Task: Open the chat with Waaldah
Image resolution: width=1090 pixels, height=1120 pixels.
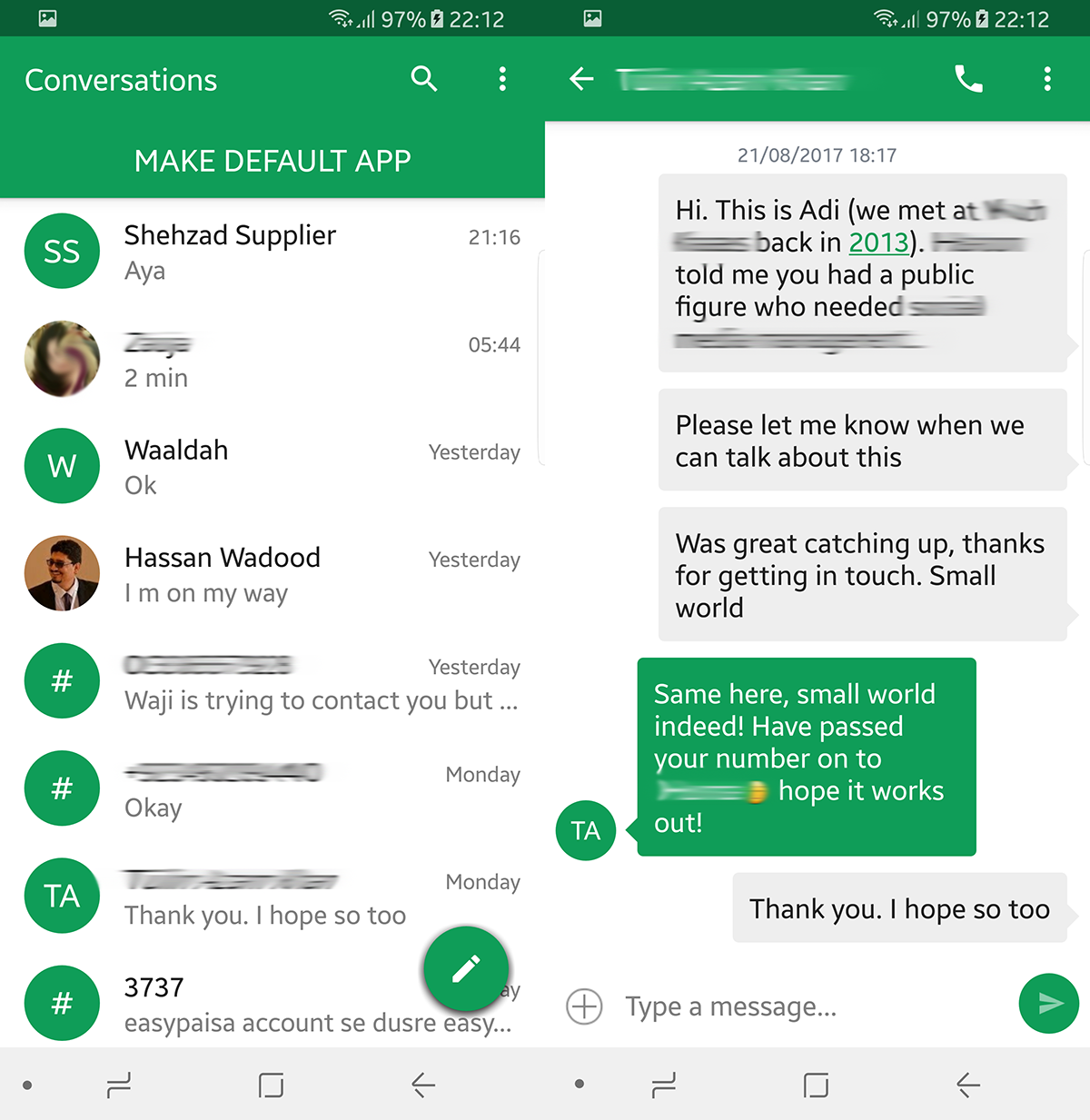Action: click(x=272, y=467)
